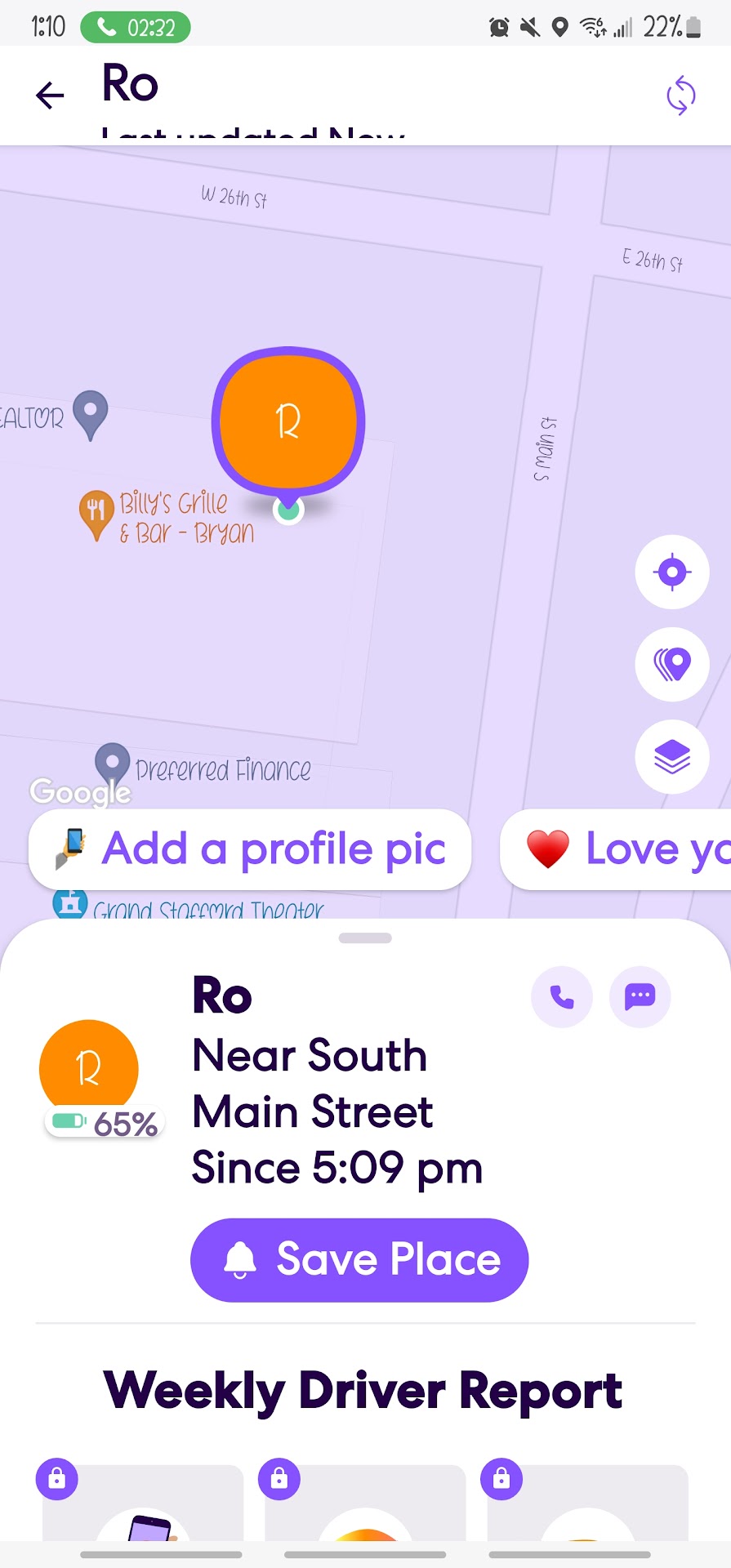
Task: Message Ro with the chat icon
Action: [640, 997]
